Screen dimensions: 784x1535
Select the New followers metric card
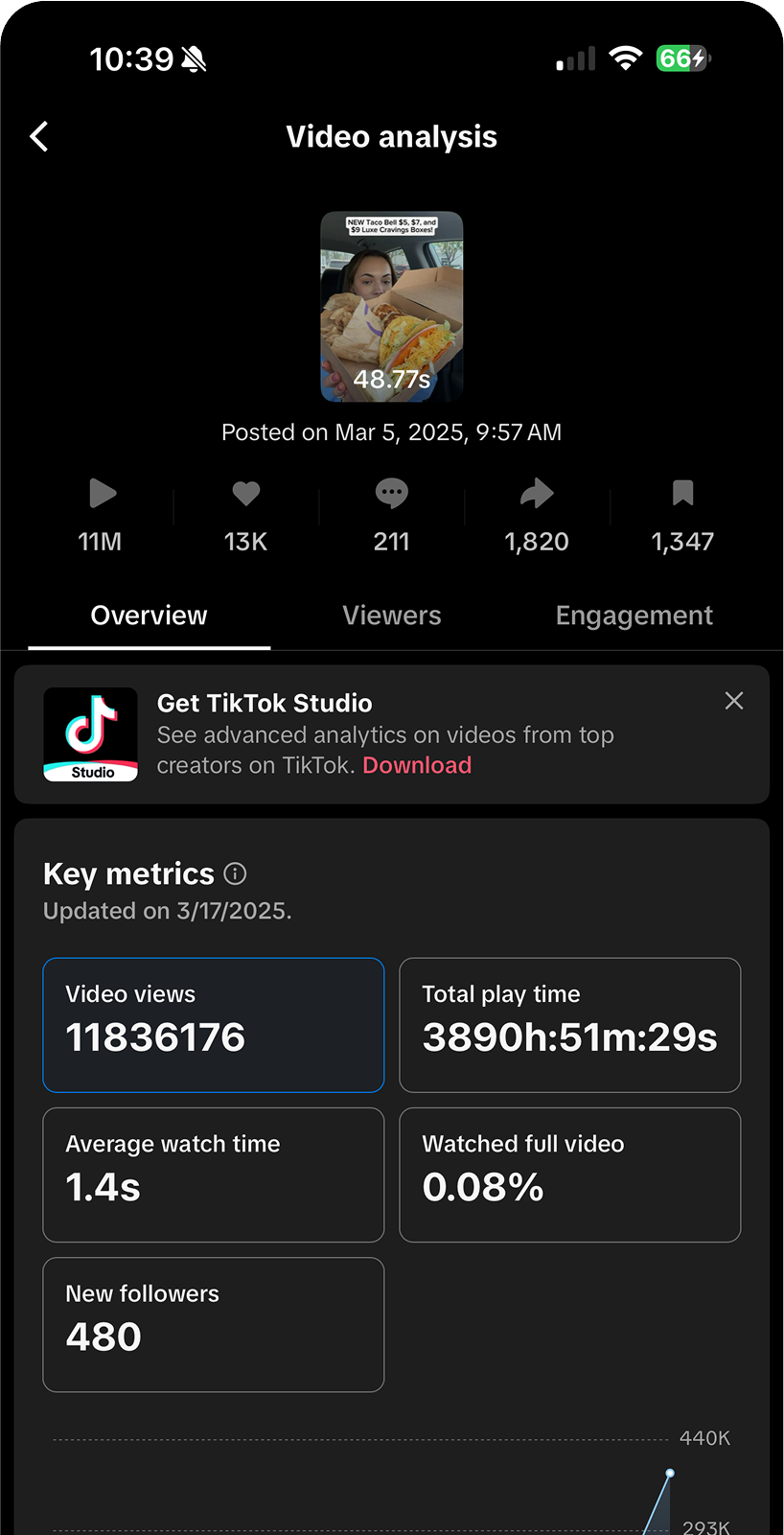pos(213,1324)
